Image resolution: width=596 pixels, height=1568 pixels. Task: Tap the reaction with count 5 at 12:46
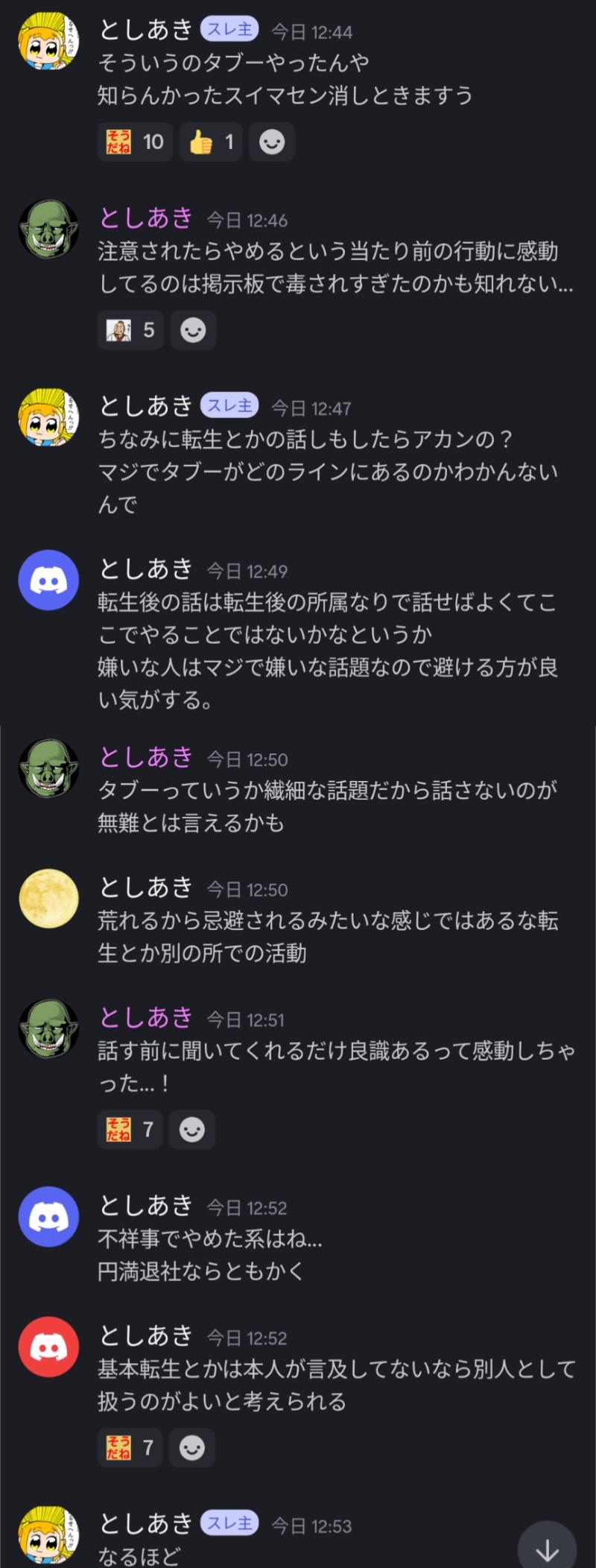click(x=130, y=330)
